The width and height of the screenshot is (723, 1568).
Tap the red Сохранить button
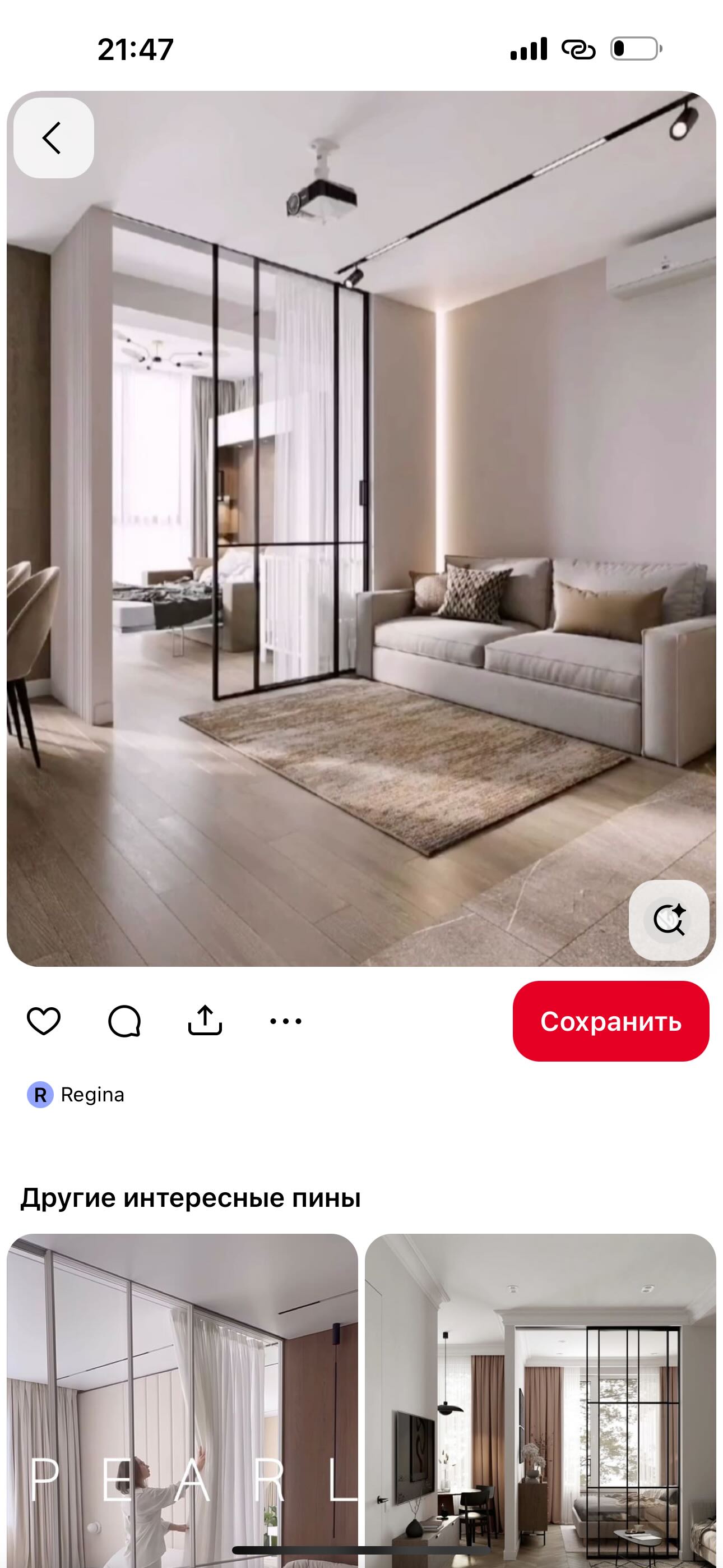(x=610, y=1021)
